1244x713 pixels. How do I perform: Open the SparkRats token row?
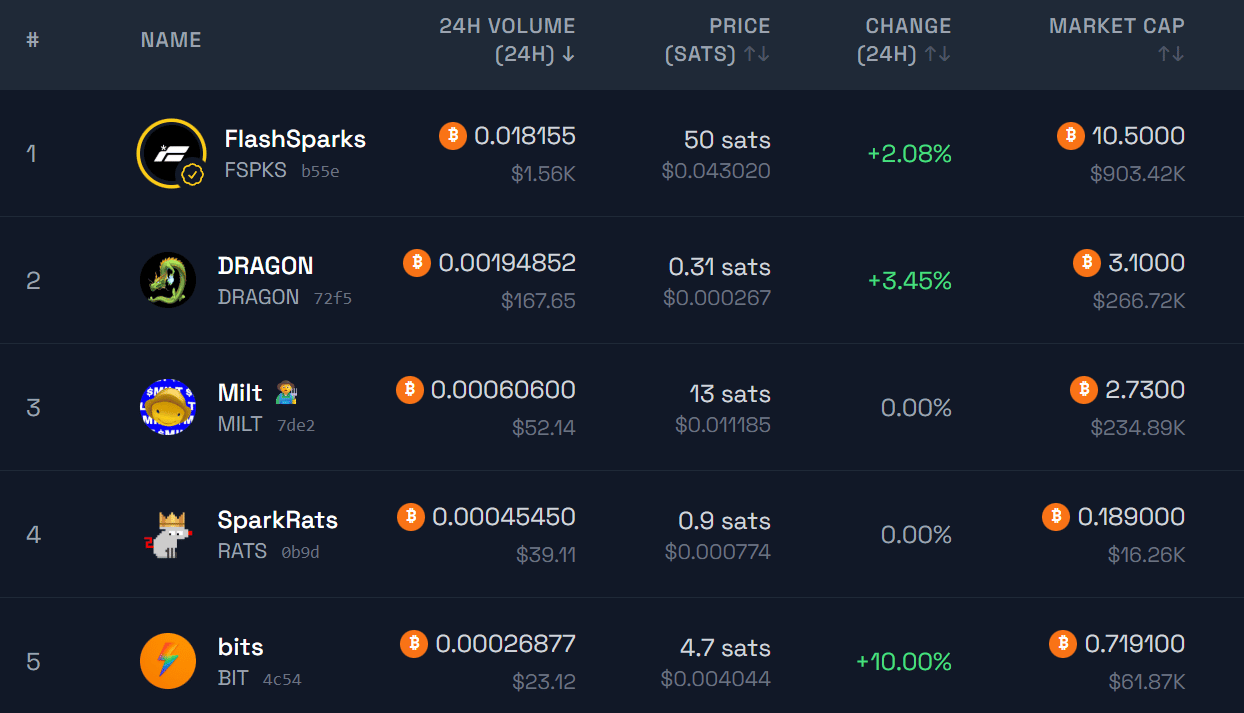point(277,520)
